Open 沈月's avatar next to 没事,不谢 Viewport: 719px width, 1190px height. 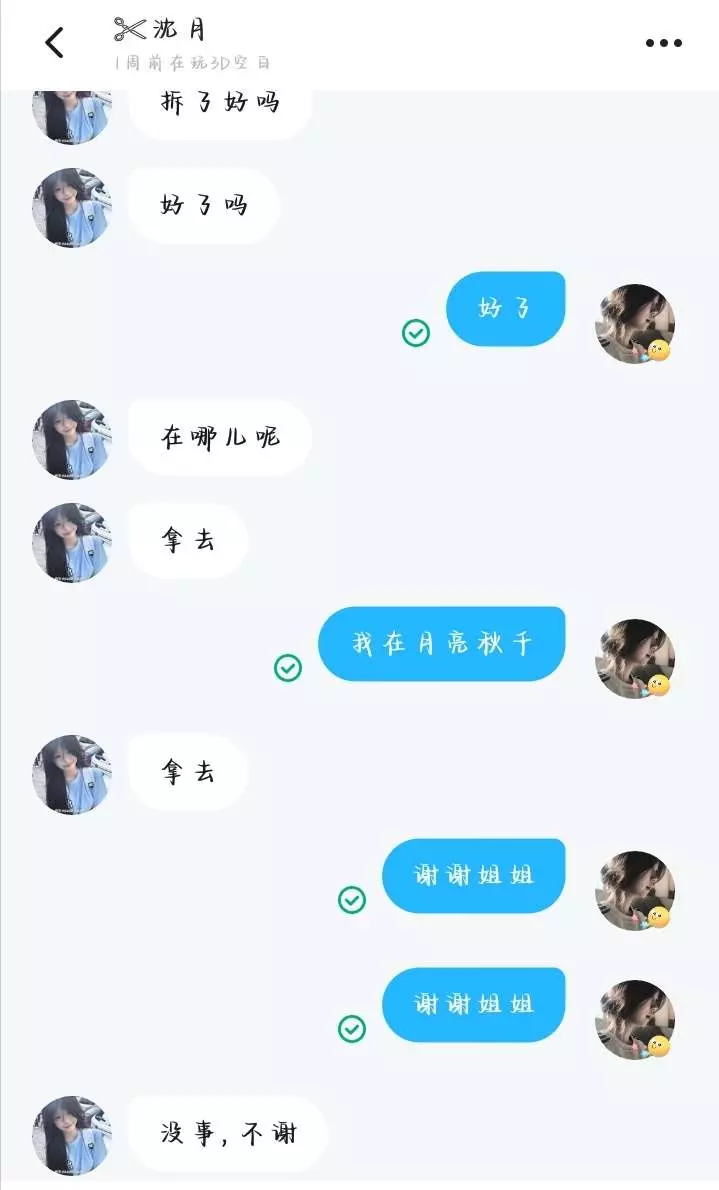click(x=71, y=1135)
